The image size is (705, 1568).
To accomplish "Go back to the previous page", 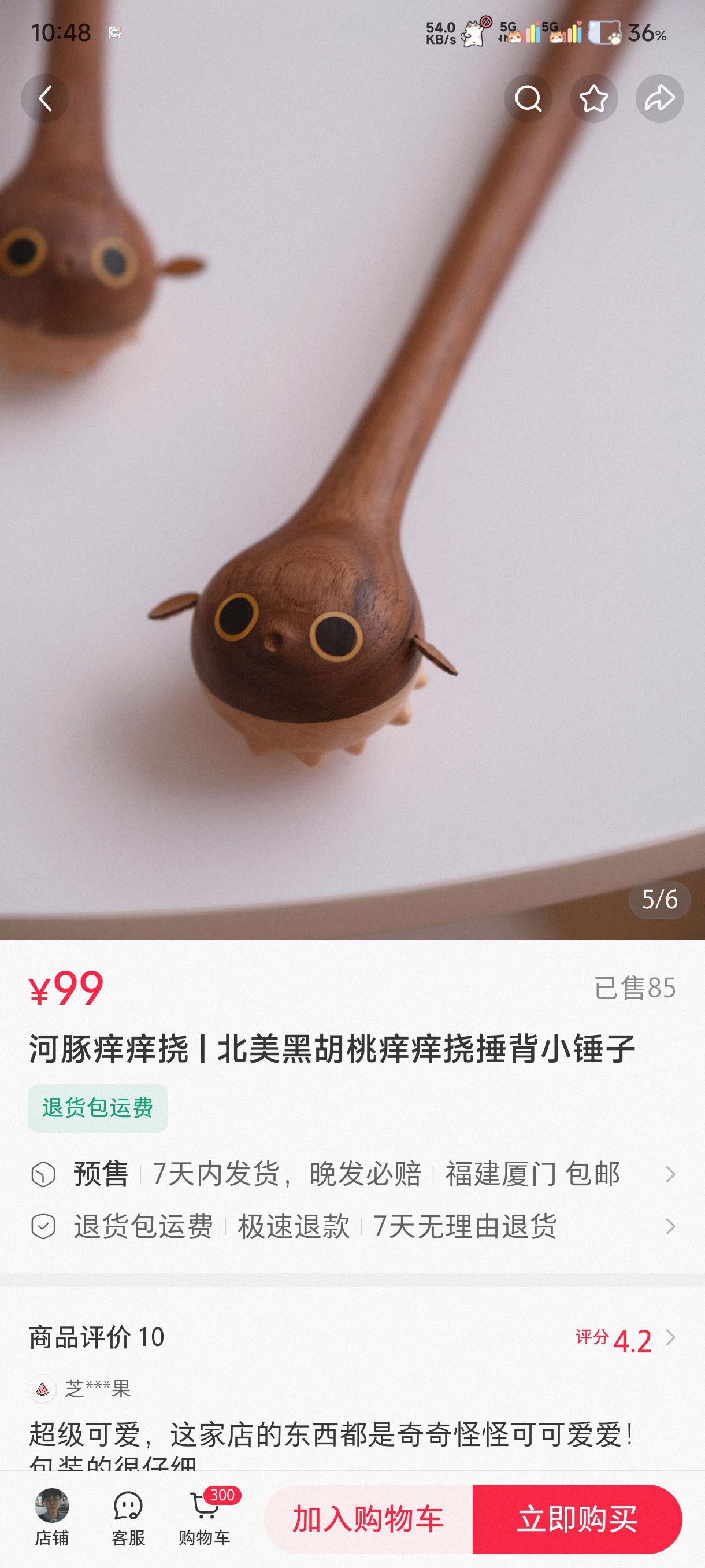I will [x=45, y=98].
